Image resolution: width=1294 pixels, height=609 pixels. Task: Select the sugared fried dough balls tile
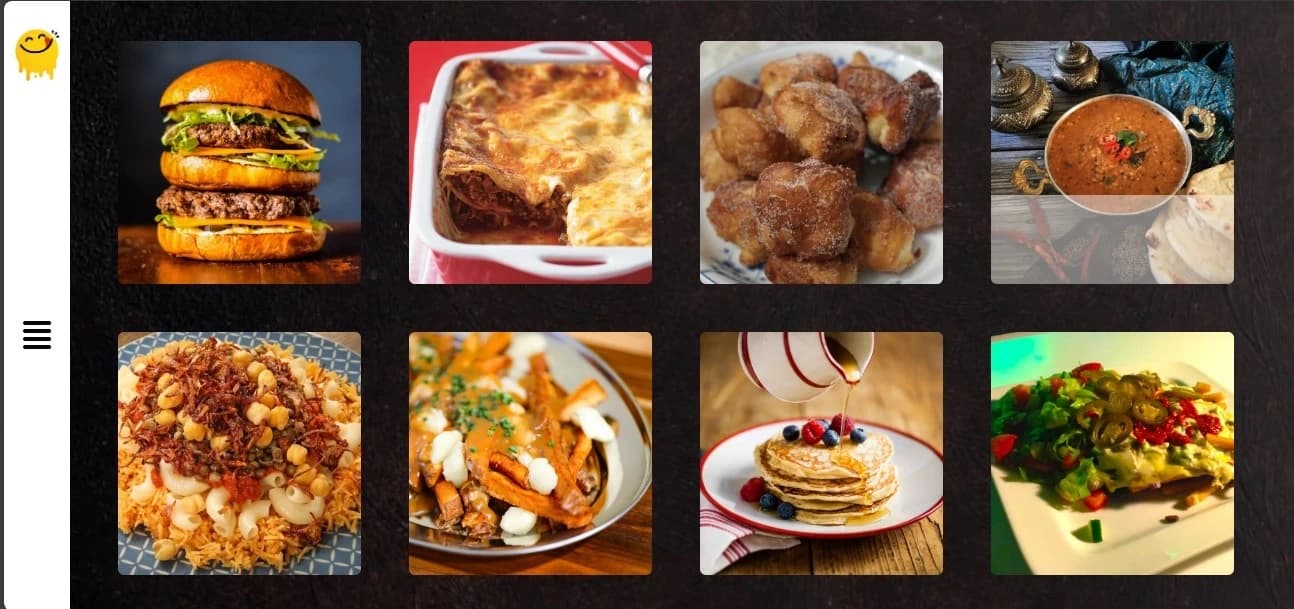click(x=821, y=163)
